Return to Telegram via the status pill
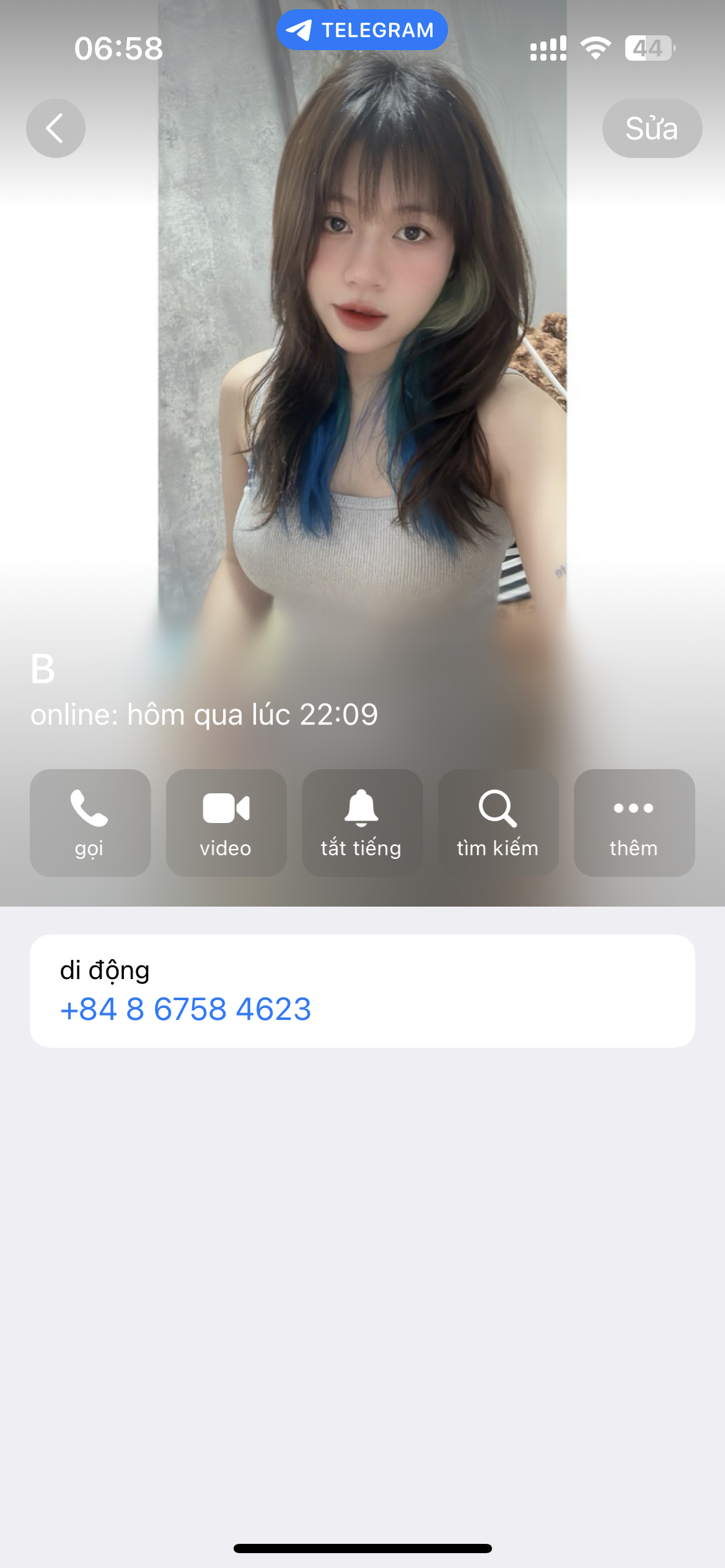Viewport: 725px width, 1568px height. pyautogui.click(x=362, y=30)
